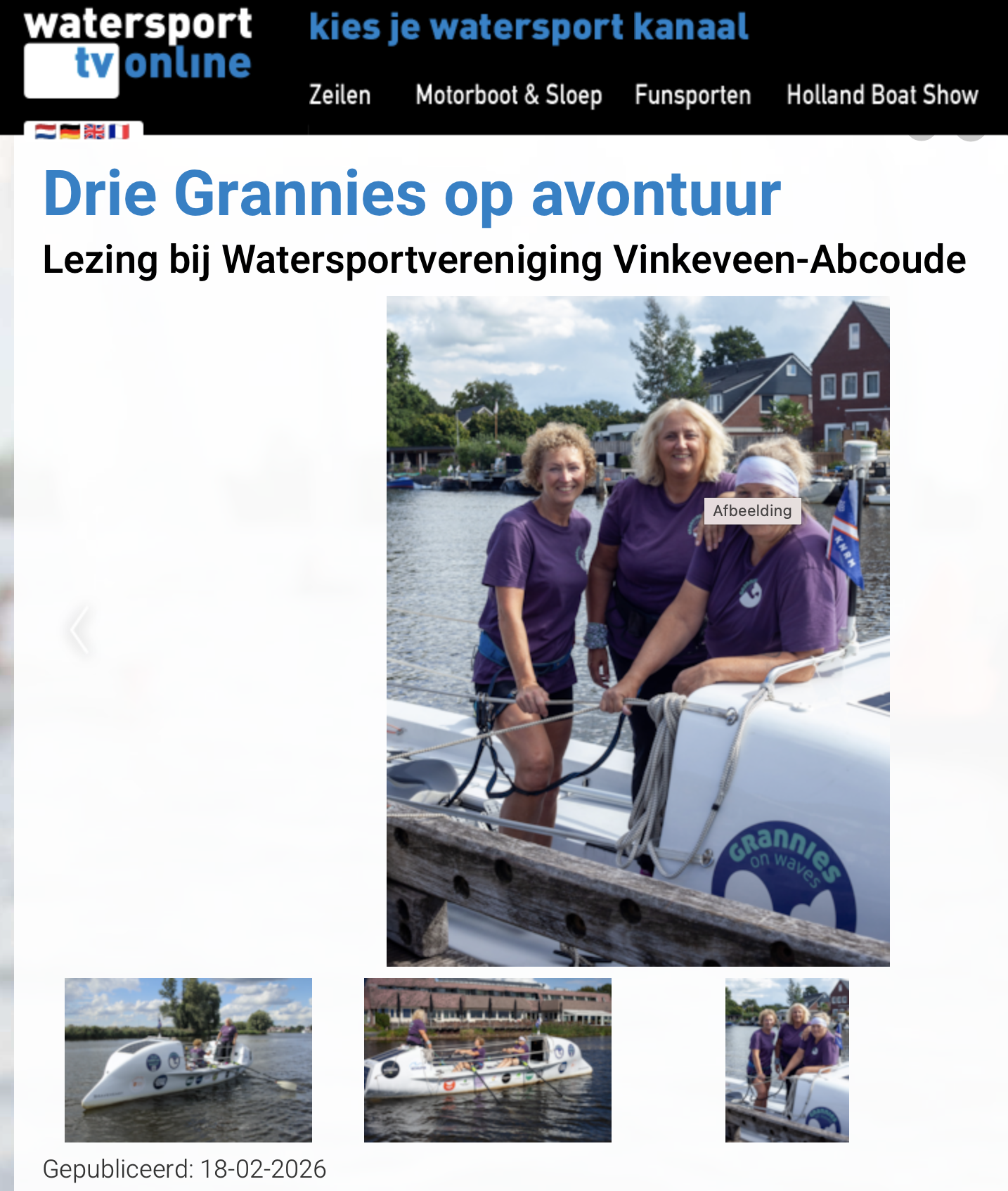Image resolution: width=1008 pixels, height=1191 pixels.
Task: Tap the watersport tv online logo
Action: pyautogui.click(x=138, y=53)
